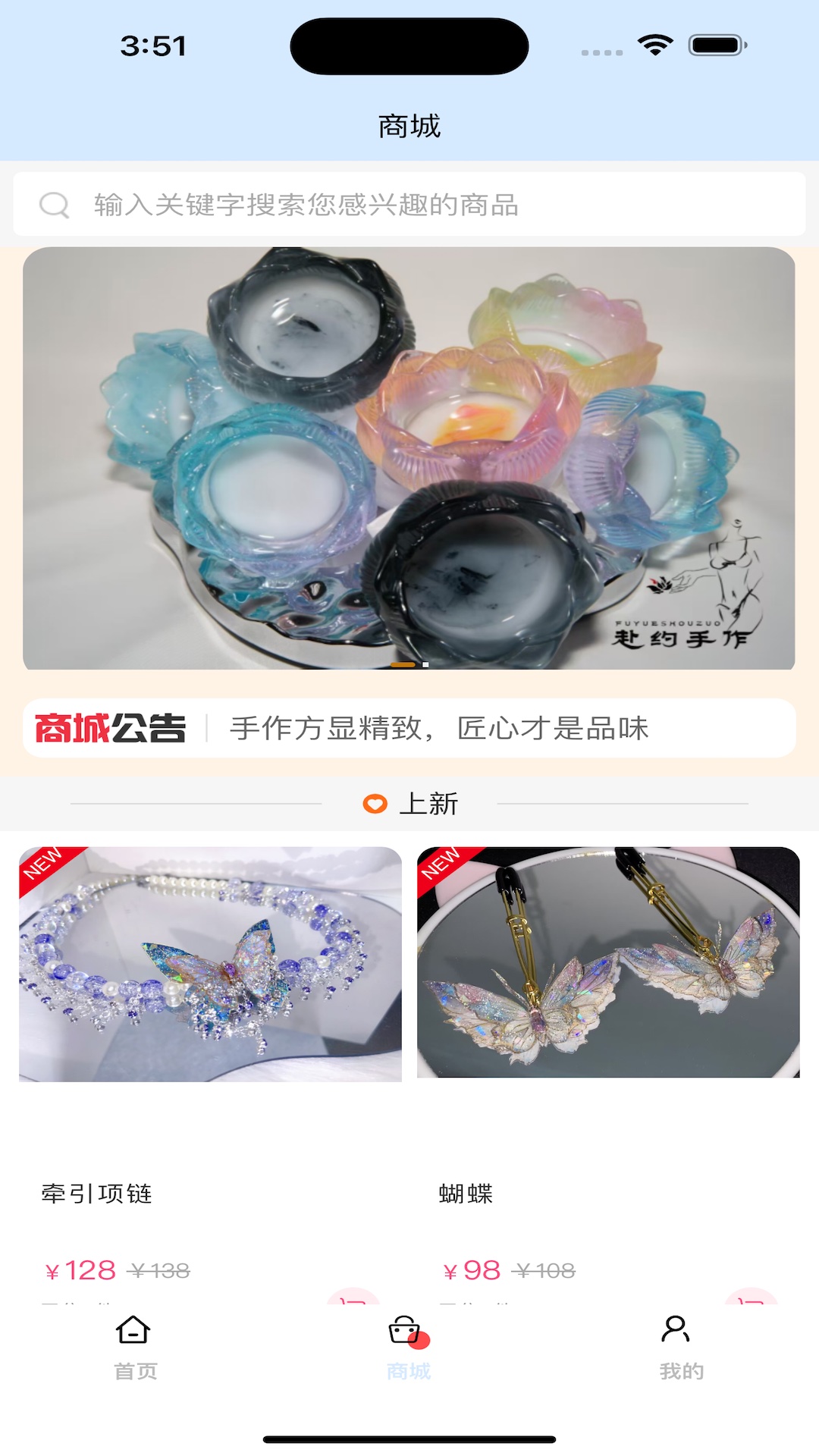Tap the keyword search field

click(409, 205)
